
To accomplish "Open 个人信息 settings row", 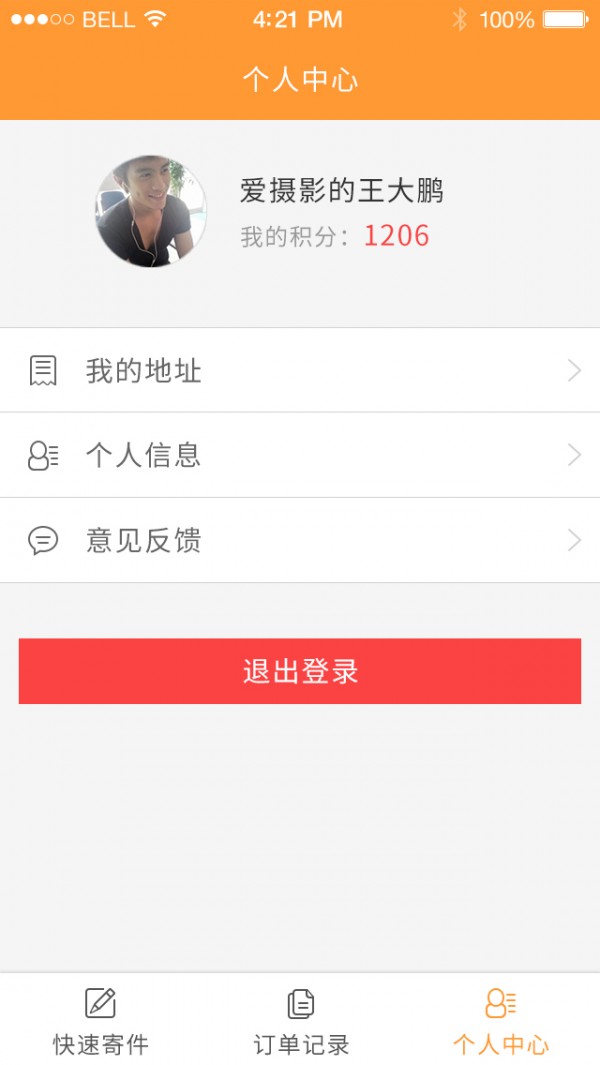I will 300,456.
